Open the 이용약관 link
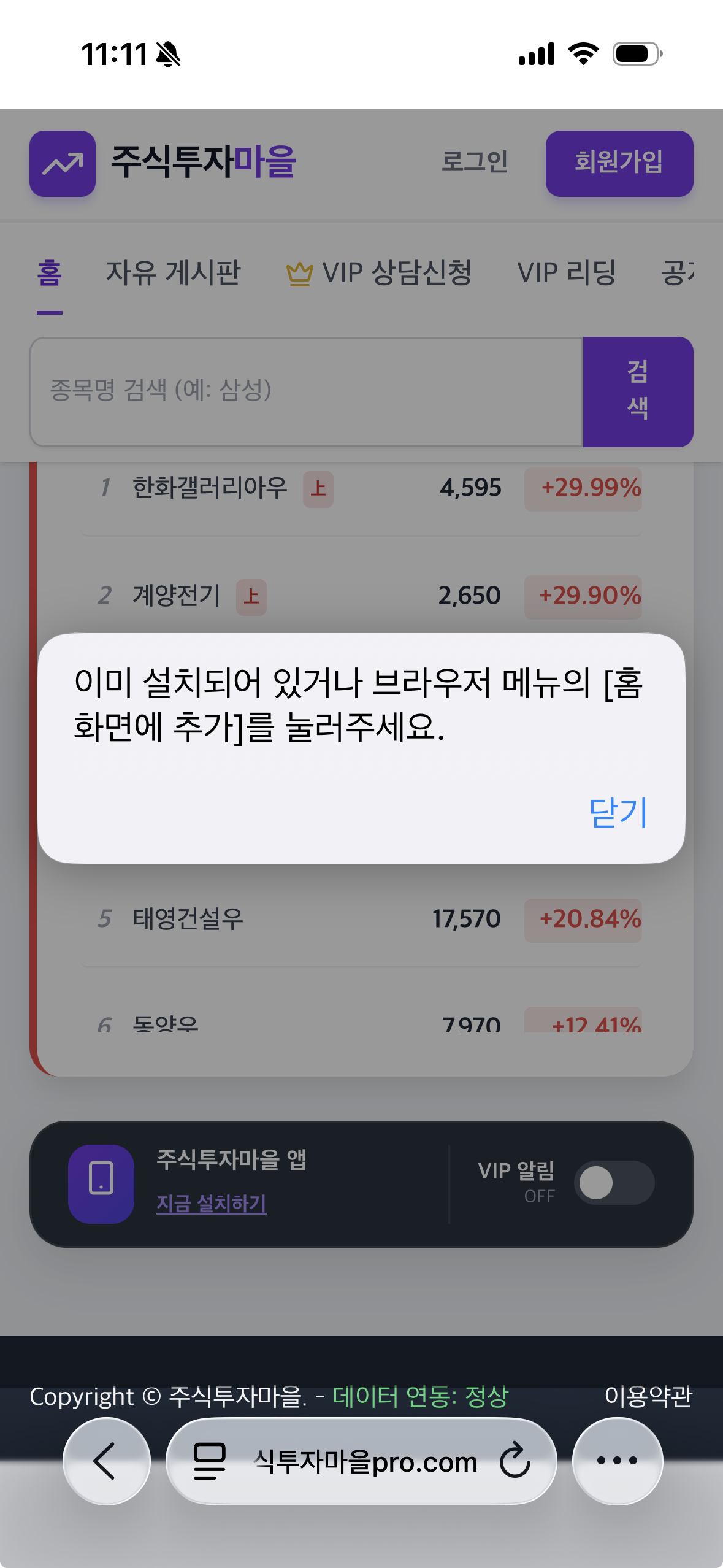 click(648, 1397)
